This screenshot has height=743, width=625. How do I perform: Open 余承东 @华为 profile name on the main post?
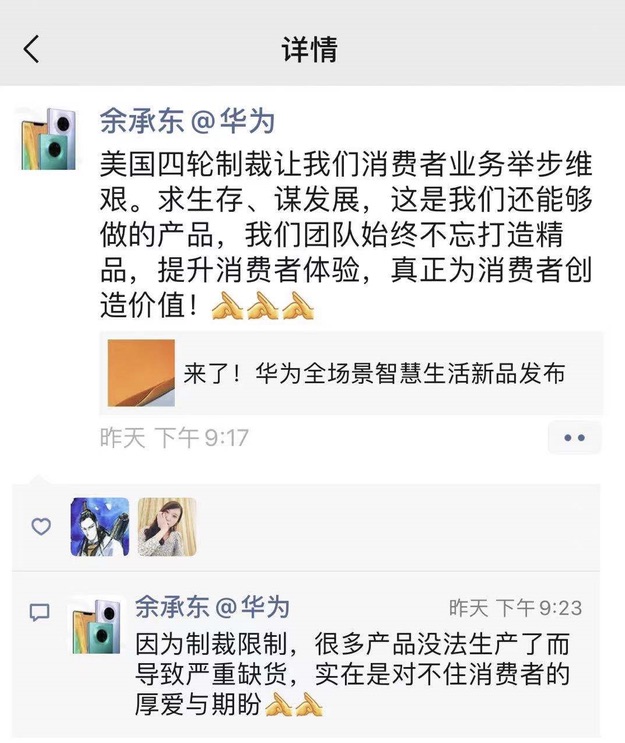point(187,122)
